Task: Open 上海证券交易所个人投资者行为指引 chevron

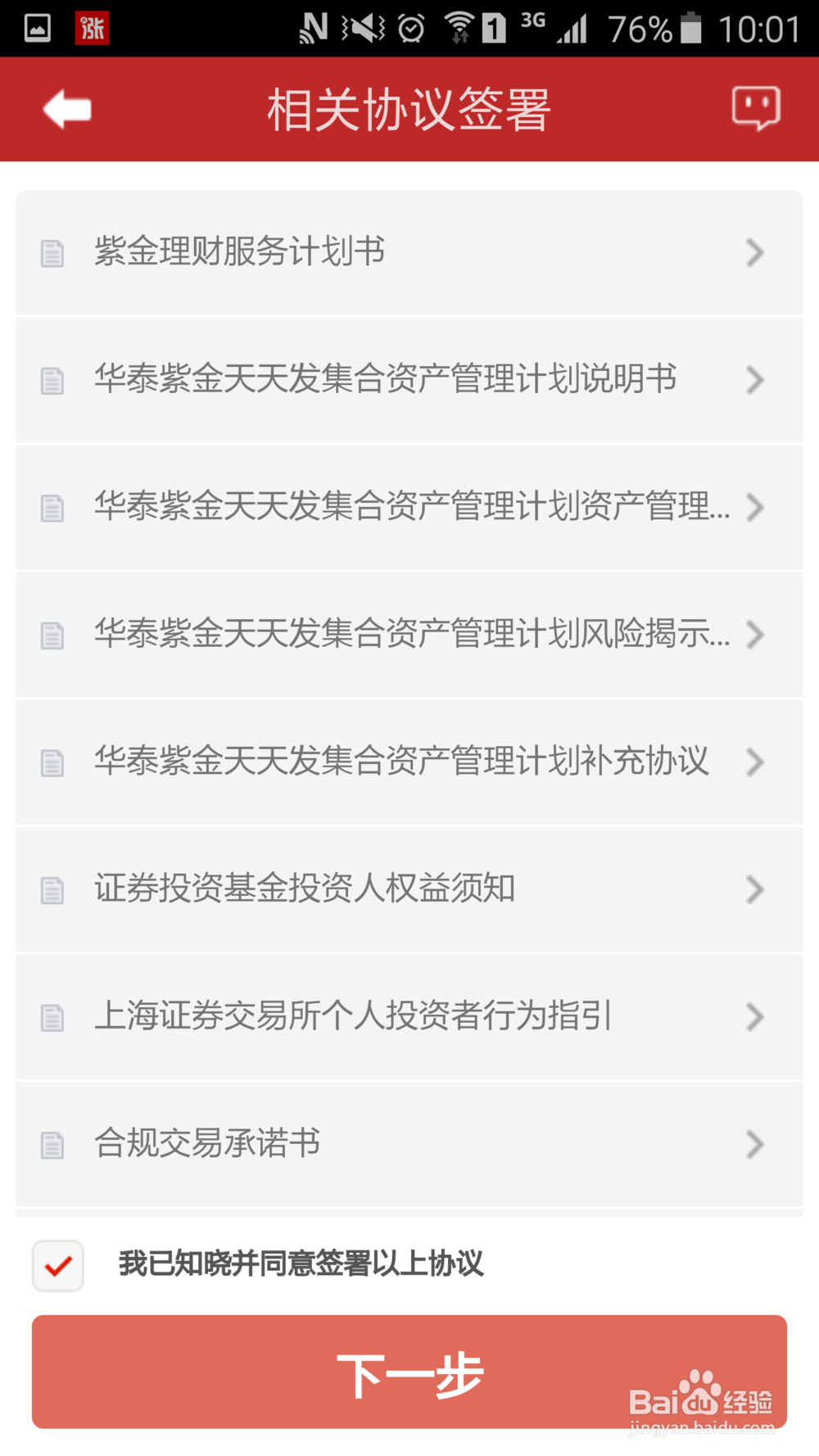Action: 753,1017
